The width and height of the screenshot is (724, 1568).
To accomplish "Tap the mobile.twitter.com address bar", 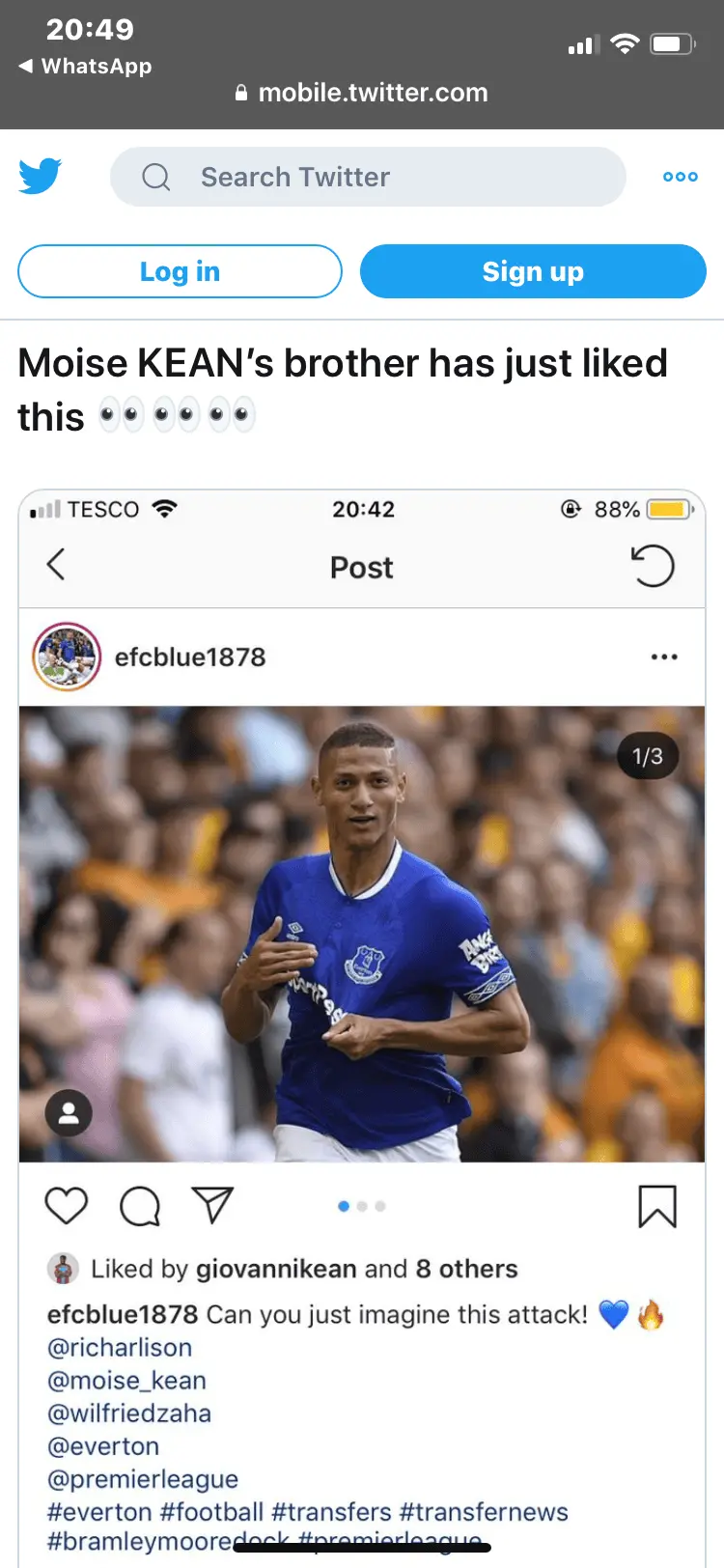I will click(362, 93).
